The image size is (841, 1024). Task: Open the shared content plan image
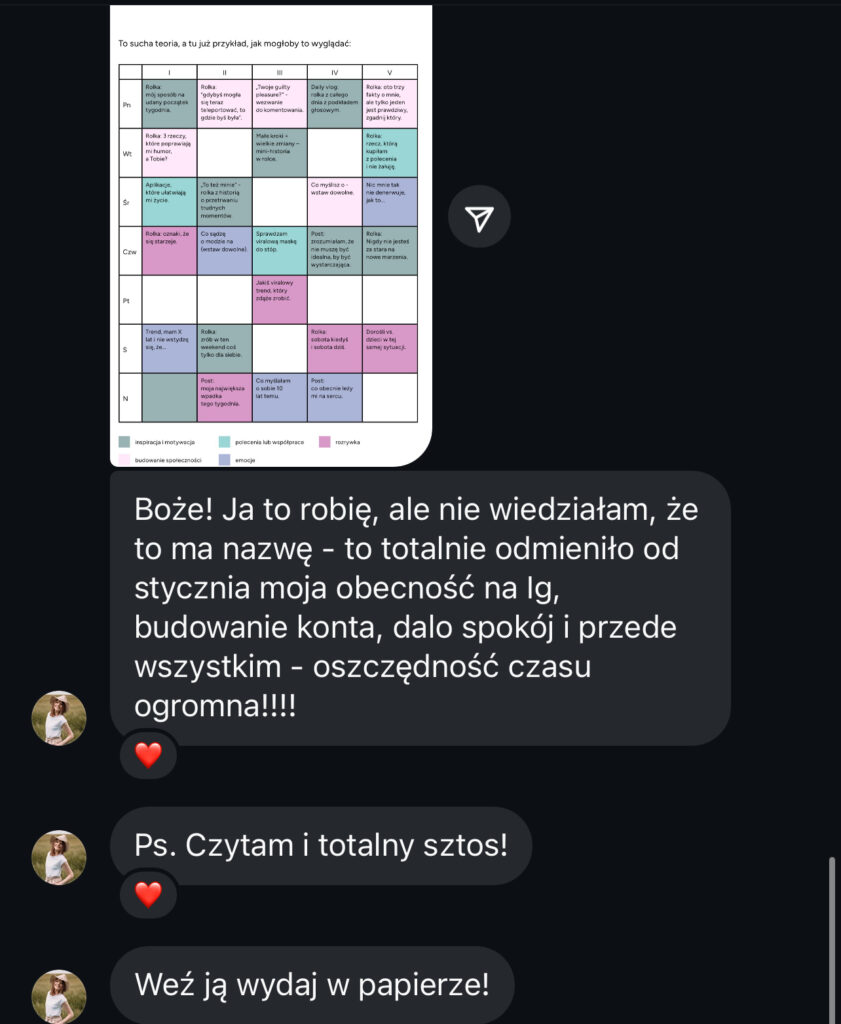point(270,235)
